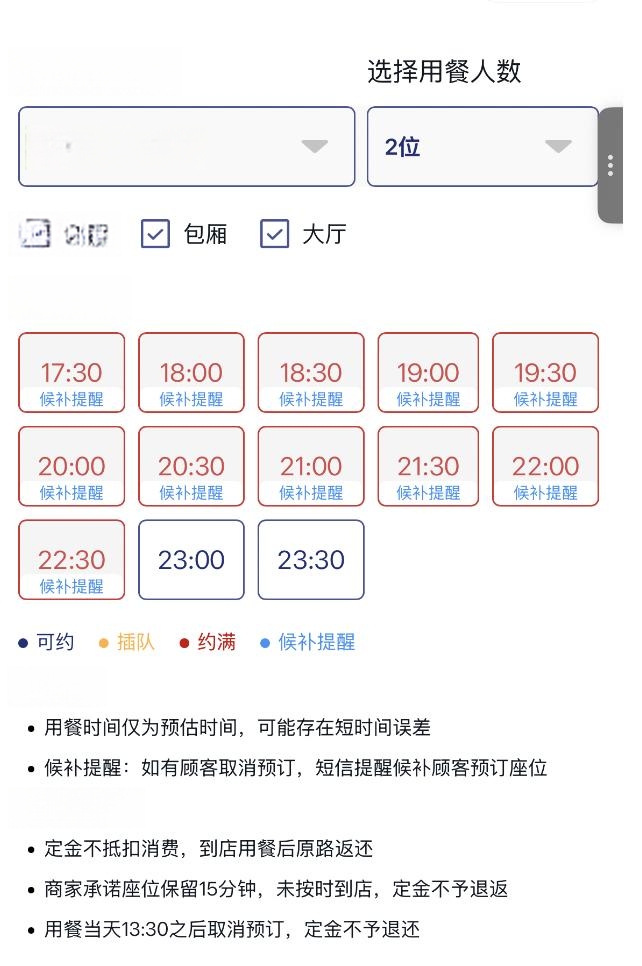Viewport: 642px width, 966px height.
Task: Choose the 18:30 time slot
Action: [x=310, y=373]
